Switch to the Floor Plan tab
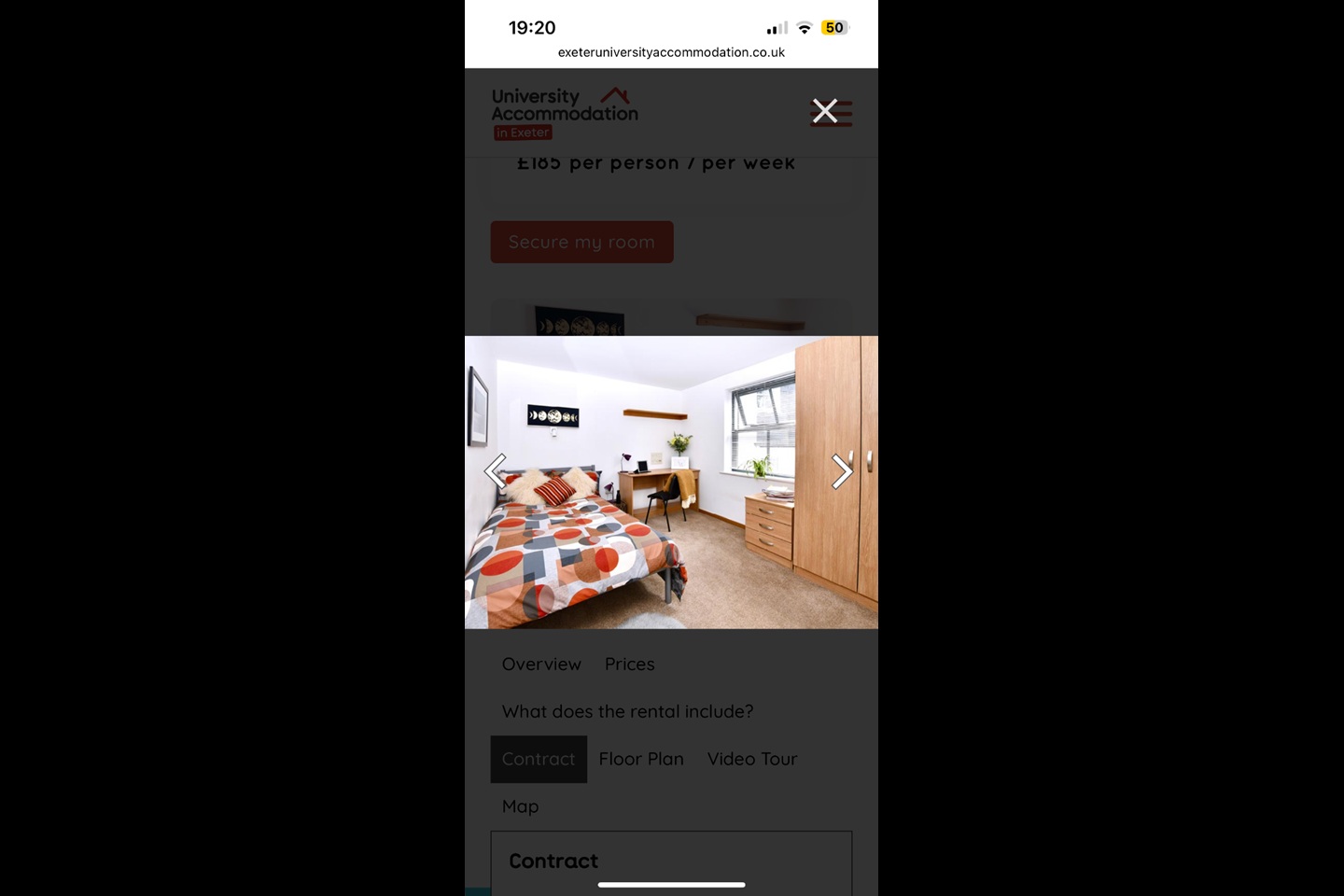1344x896 pixels. point(641,760)
